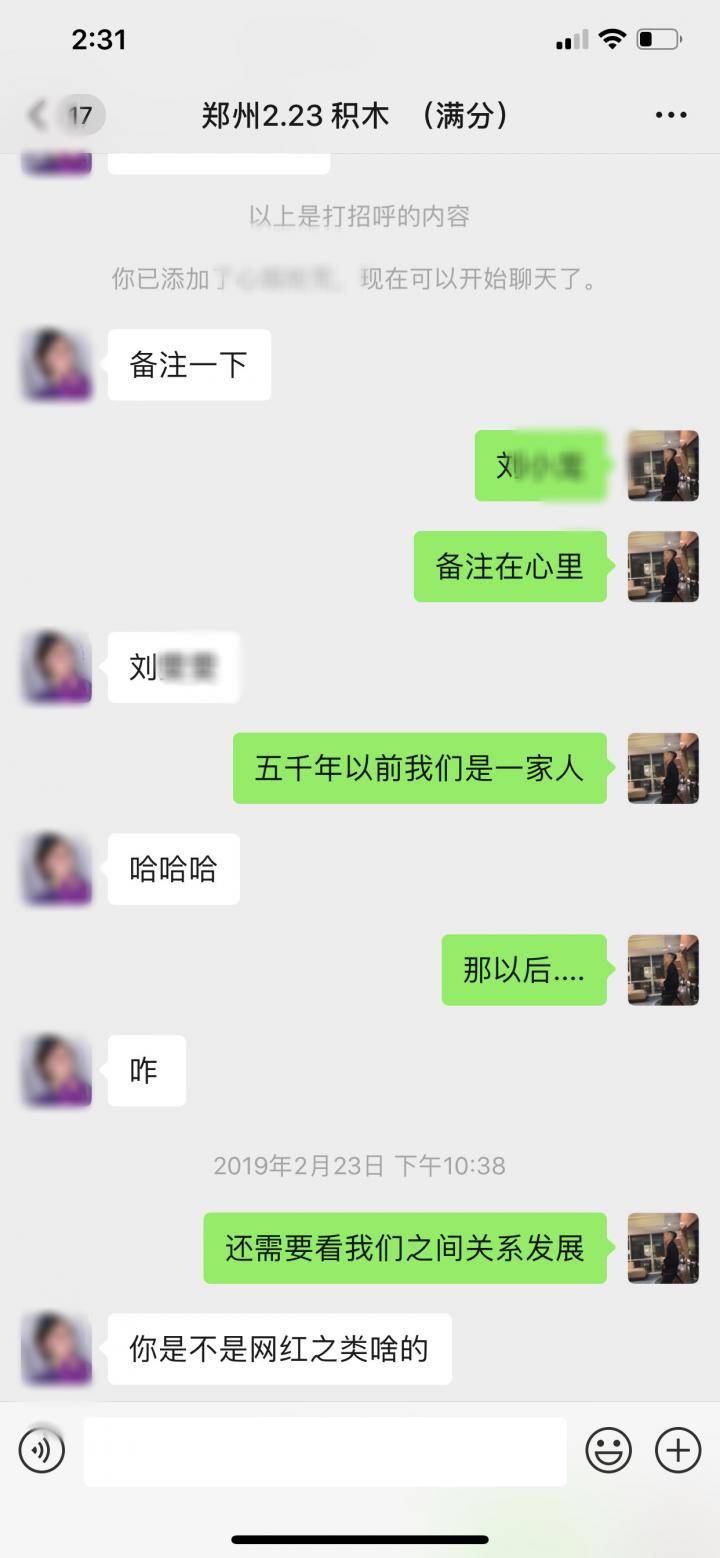Switch to voice message input
The height and width of the screenshot is (1558, 720).
coord(42,1450)
